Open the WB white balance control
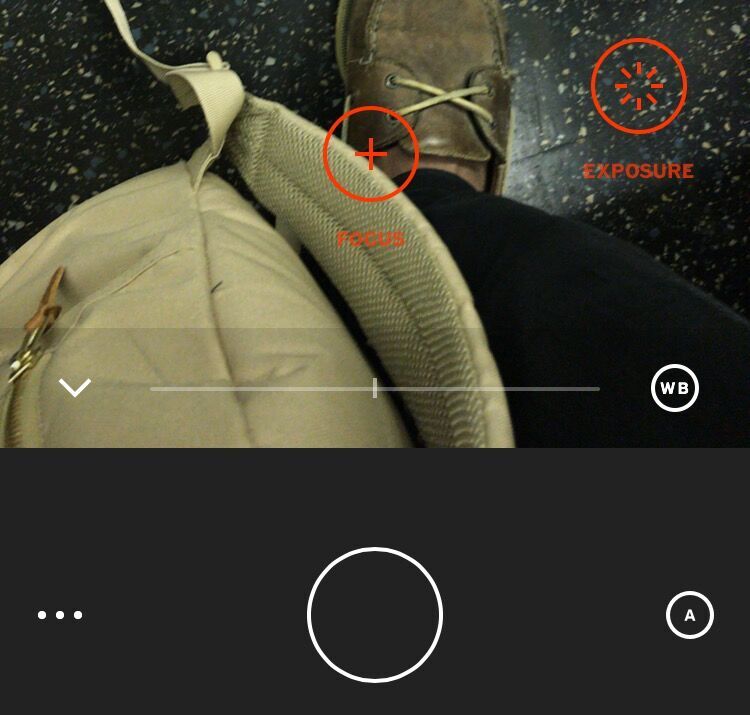Screen dimensions: 750x715 point(675,388)
